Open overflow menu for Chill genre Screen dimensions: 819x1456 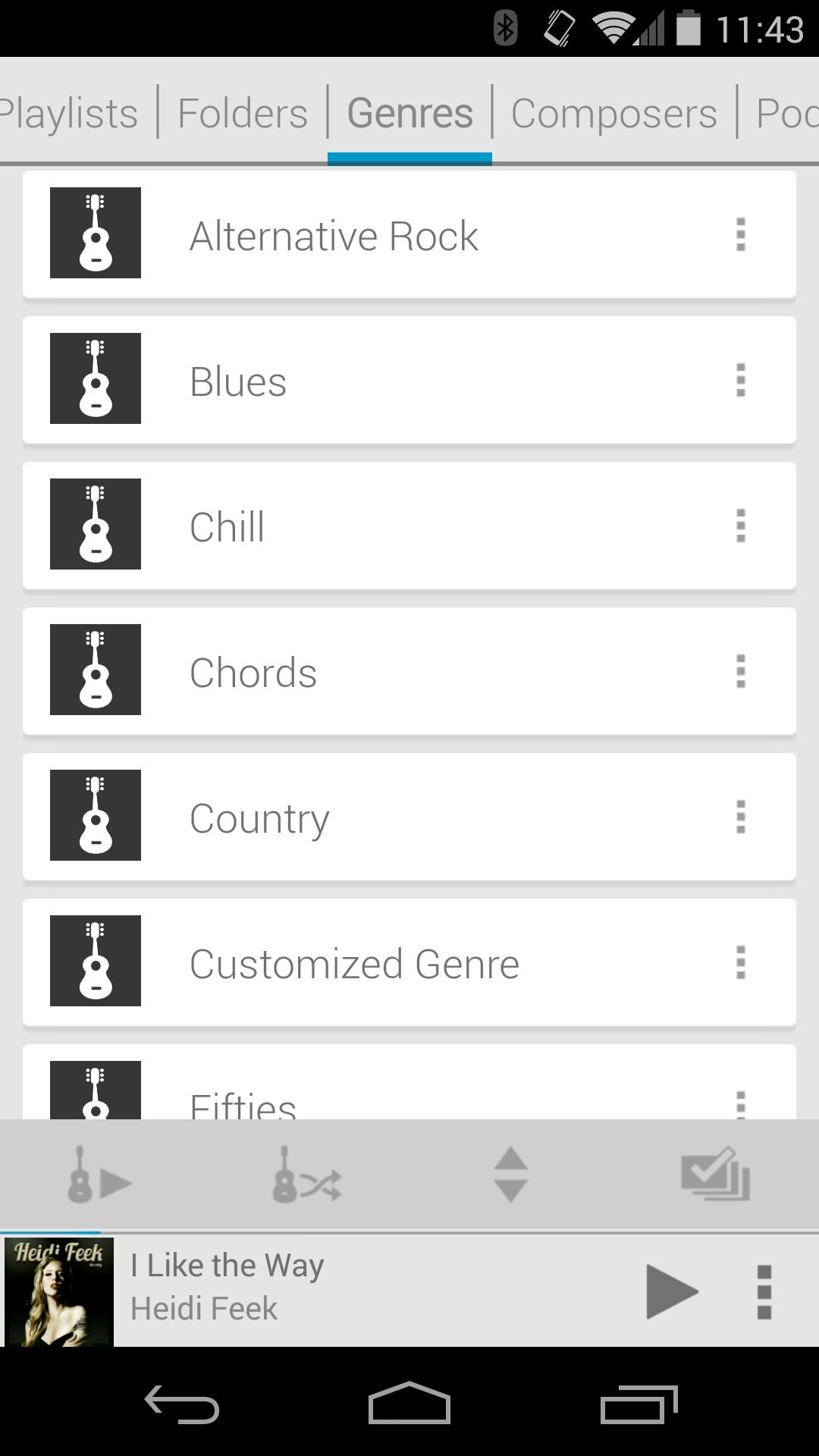(741, 526)
